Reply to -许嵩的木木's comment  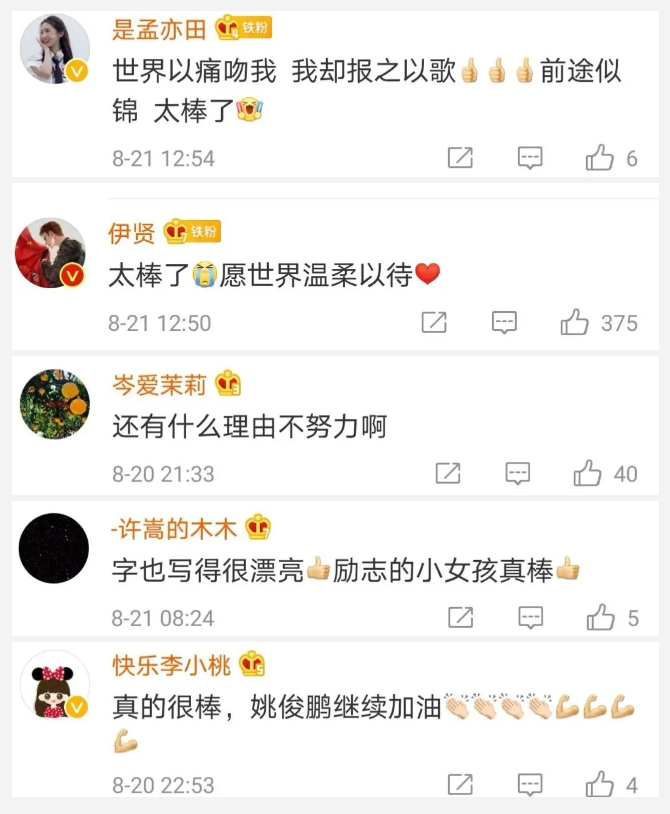[530, 618]
